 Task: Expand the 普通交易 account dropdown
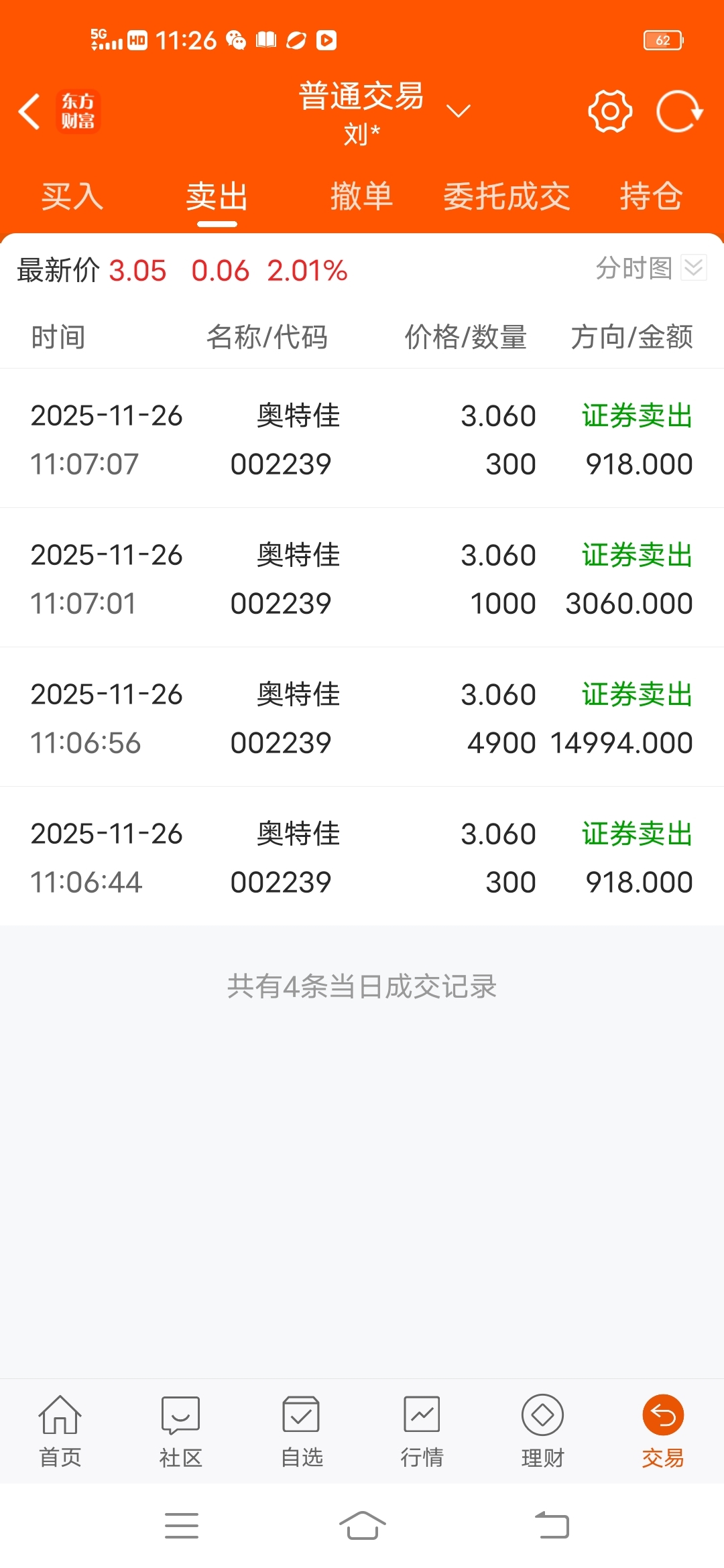(458, 111)
